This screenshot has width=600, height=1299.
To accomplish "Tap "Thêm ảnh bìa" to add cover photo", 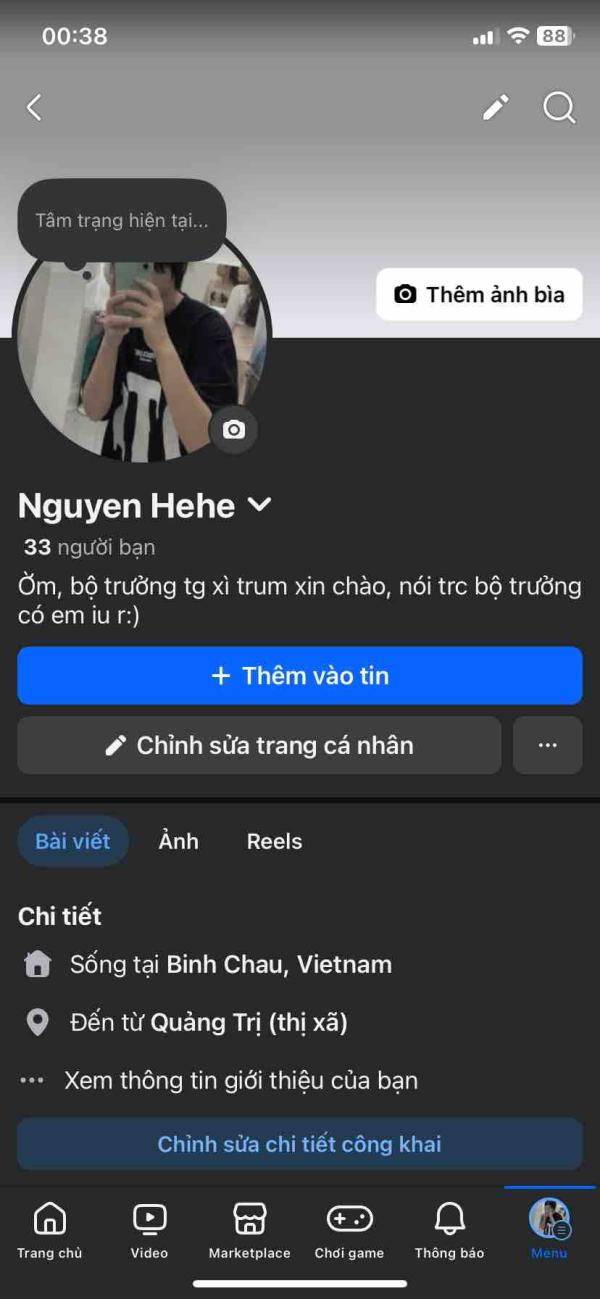I will tap(479, 294).
